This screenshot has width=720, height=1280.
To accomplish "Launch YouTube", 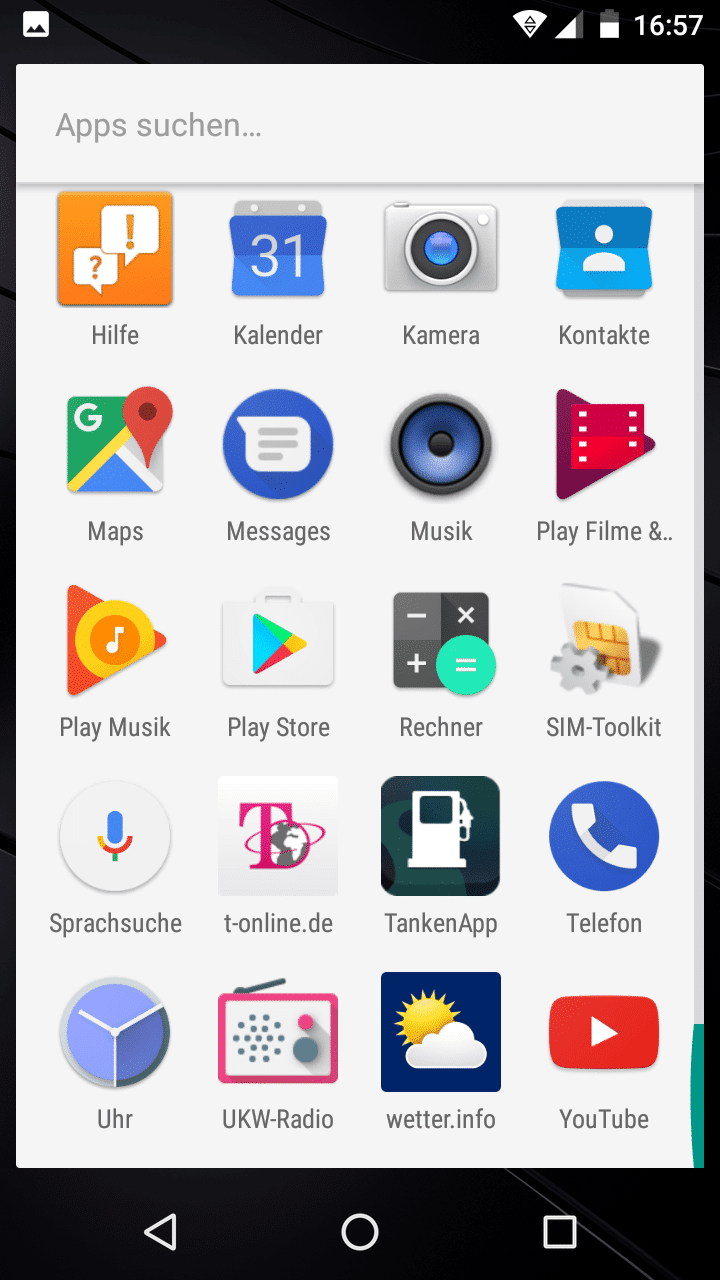I will [x=604, y=1032].
